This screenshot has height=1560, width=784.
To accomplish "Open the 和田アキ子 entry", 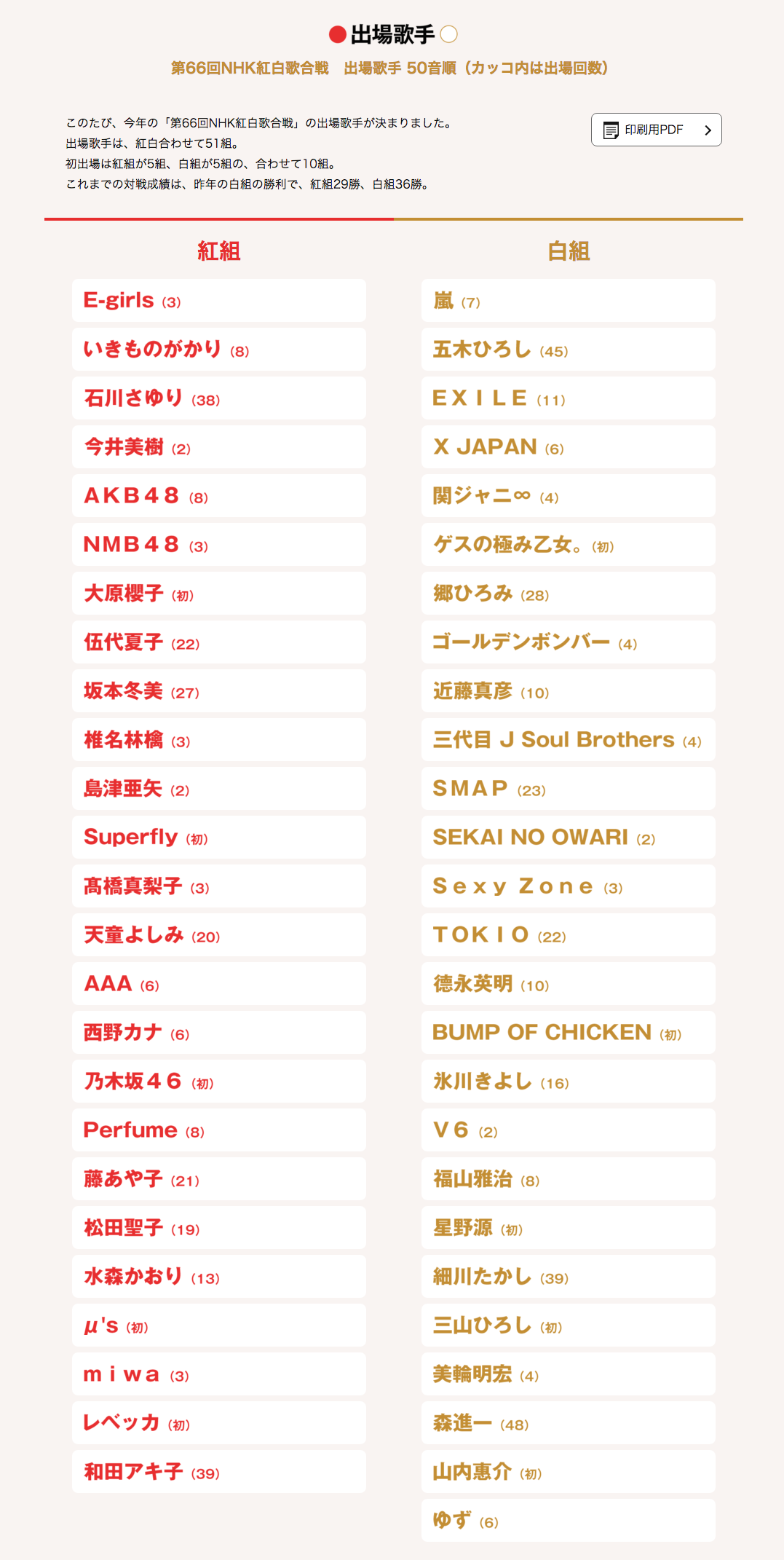I will (x=219, y=1472).
